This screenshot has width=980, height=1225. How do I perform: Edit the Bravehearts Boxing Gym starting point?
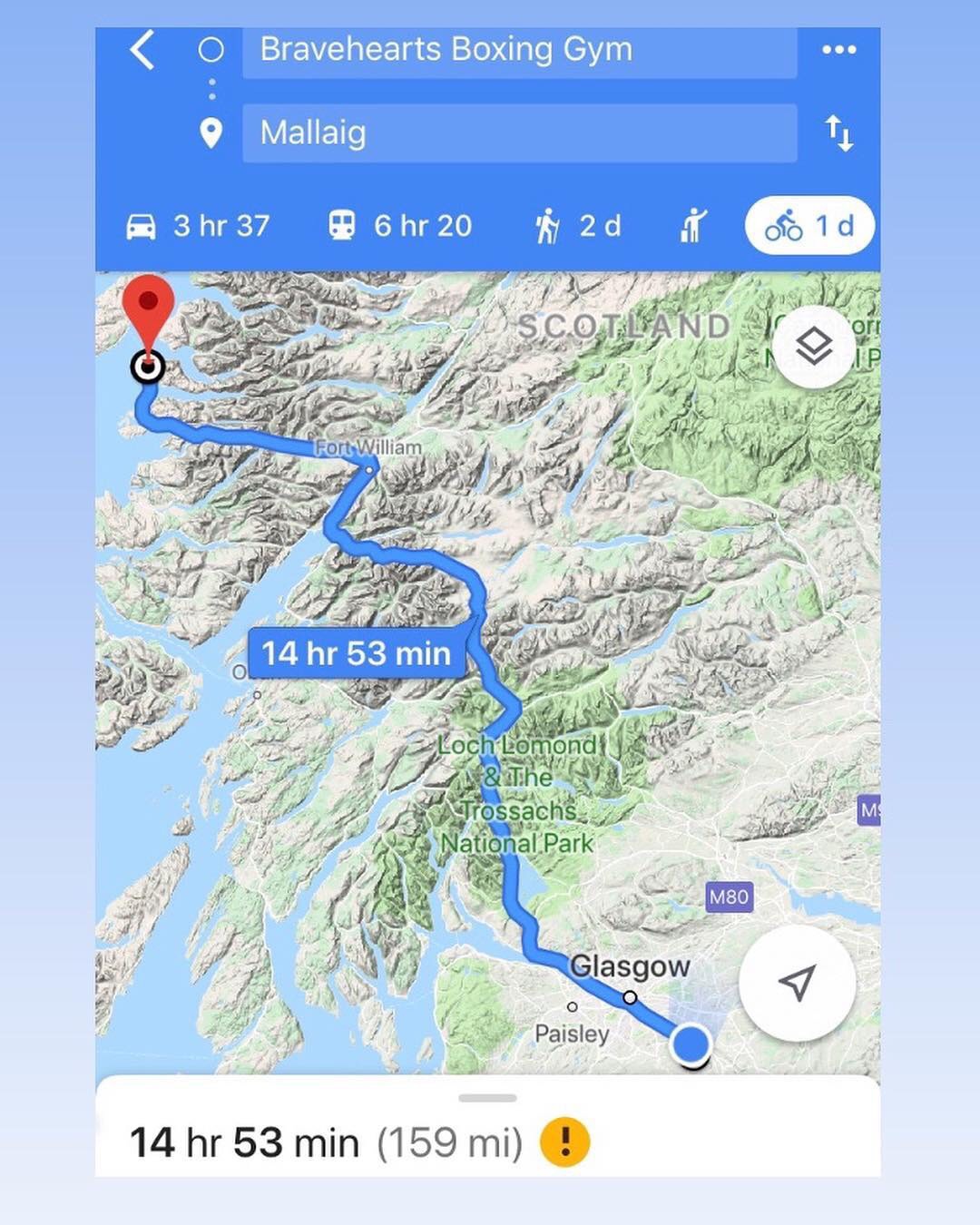click(519, 51)
